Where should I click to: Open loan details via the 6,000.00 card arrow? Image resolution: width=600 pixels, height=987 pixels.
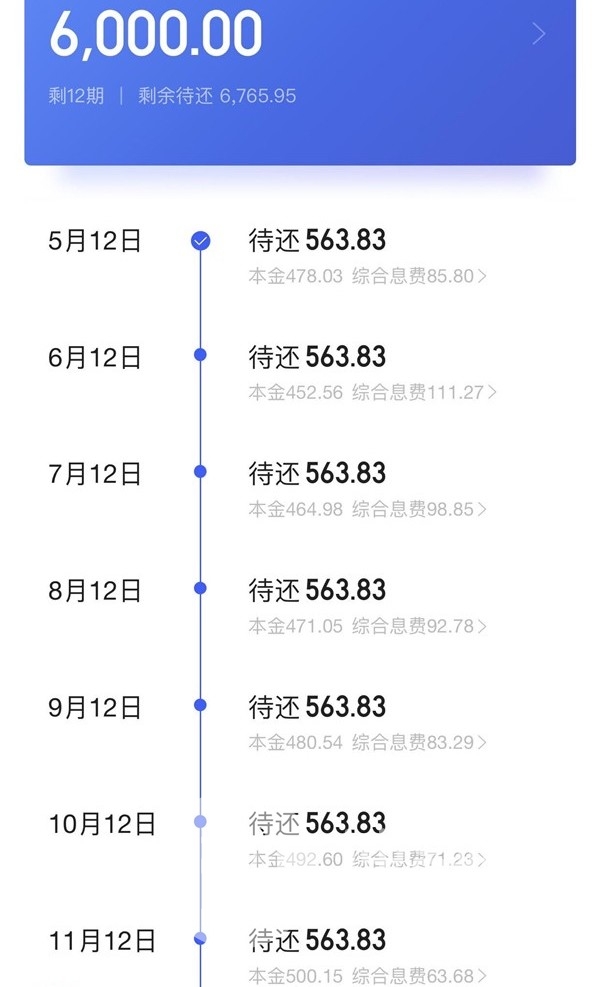538,34
